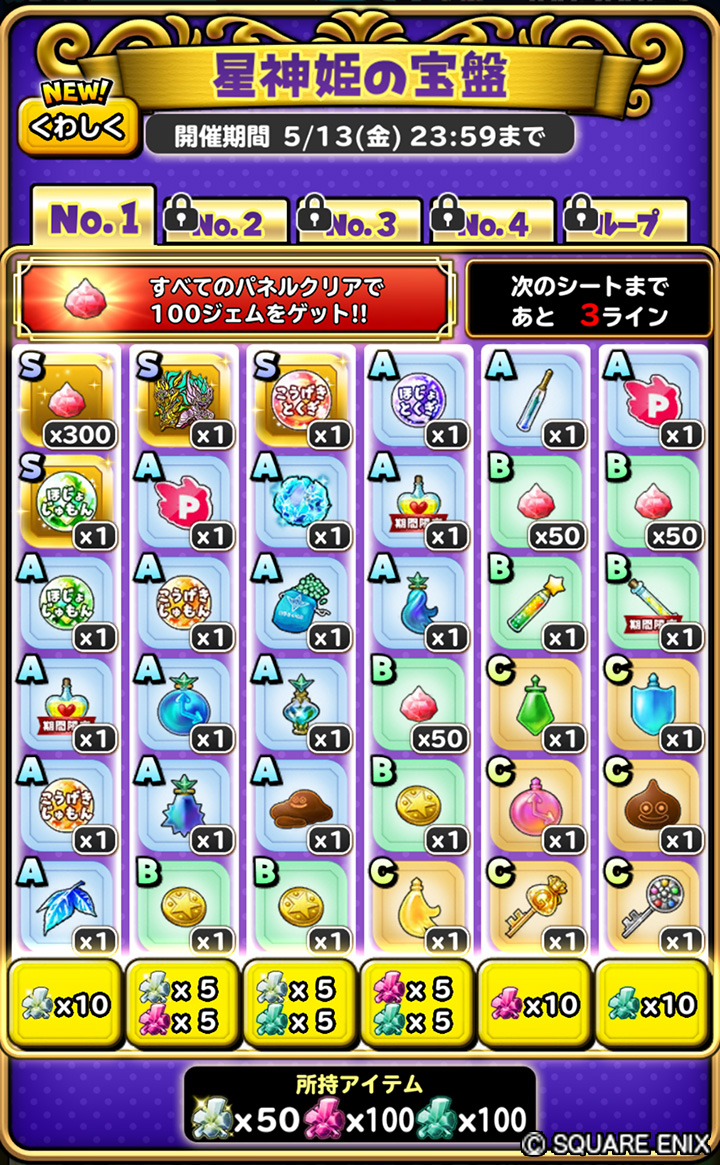This screenshot has height=1165, width=720.
Task: Open the くわしく details button
Action: click(78, 128)
